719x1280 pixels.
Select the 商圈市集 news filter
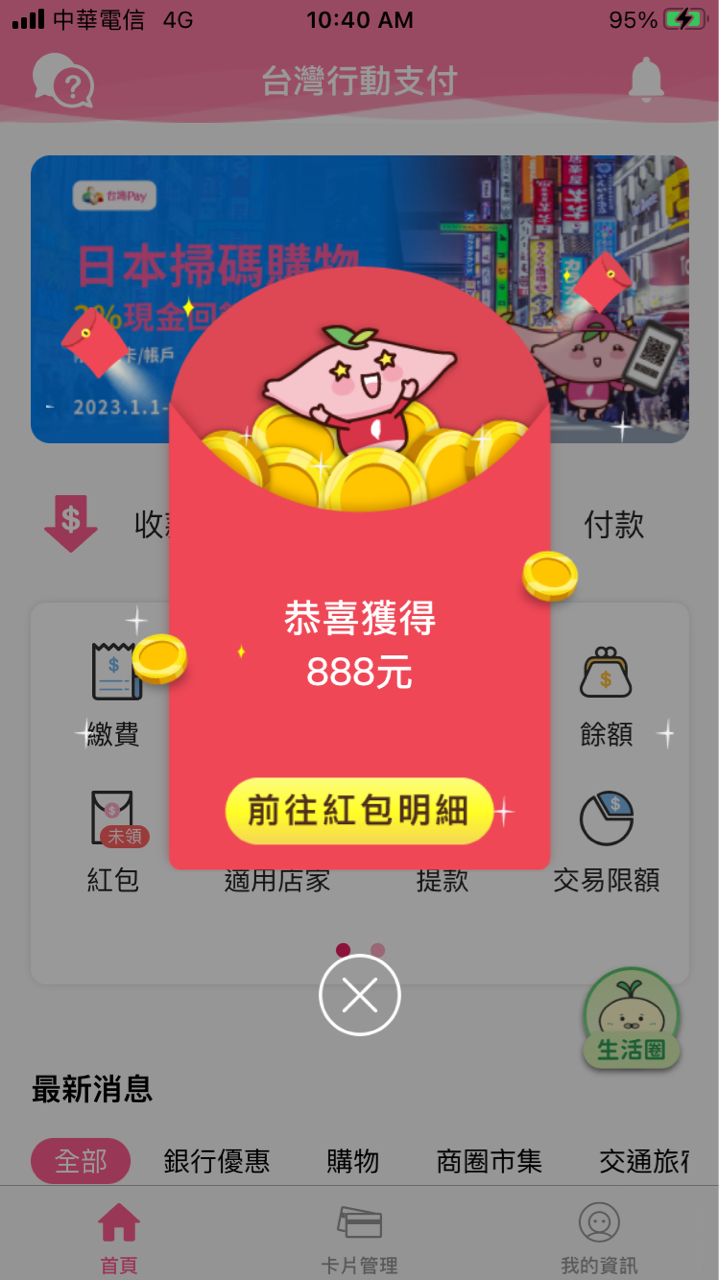tap(489, 1161)
